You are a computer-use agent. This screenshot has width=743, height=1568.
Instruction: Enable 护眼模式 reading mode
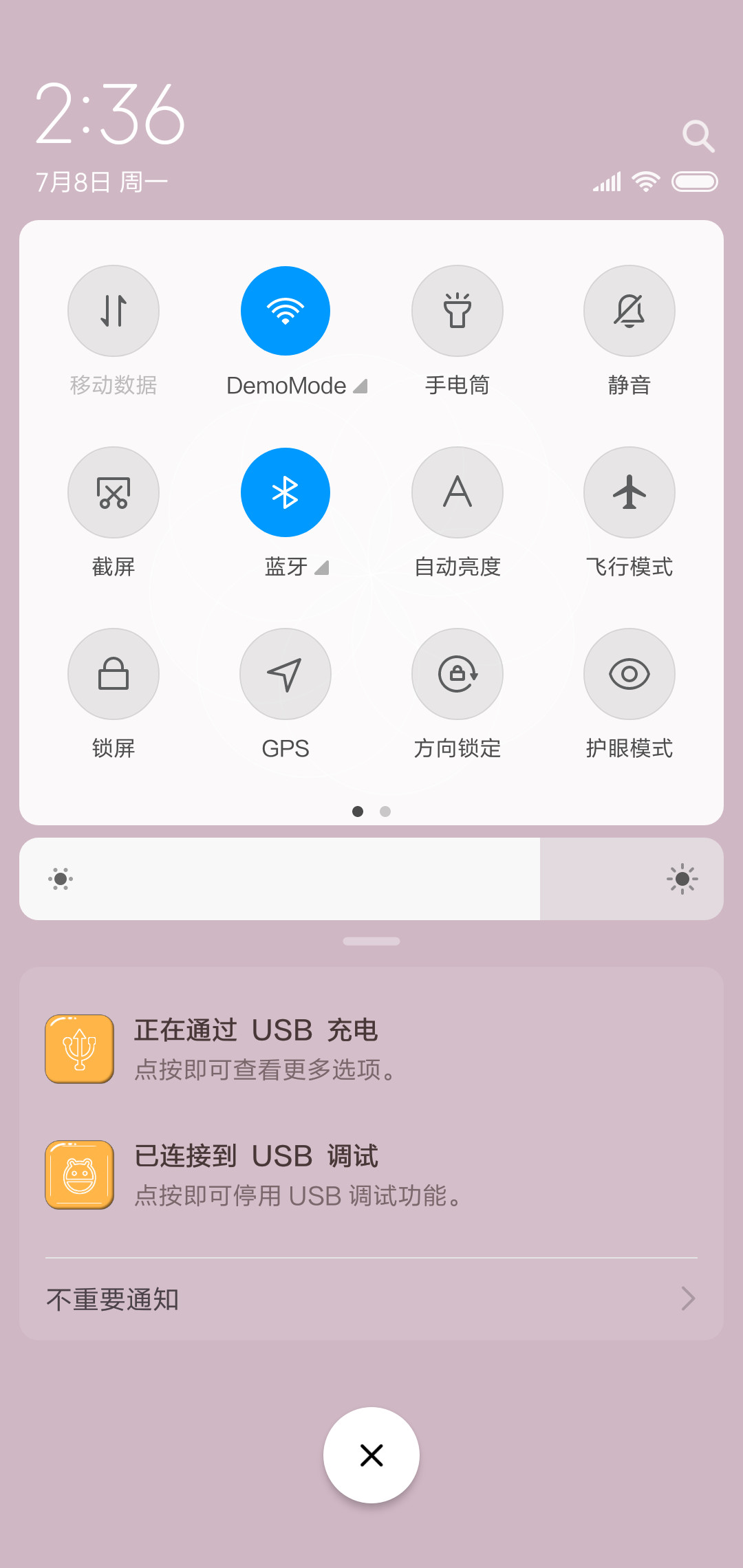tap(629, 674)
